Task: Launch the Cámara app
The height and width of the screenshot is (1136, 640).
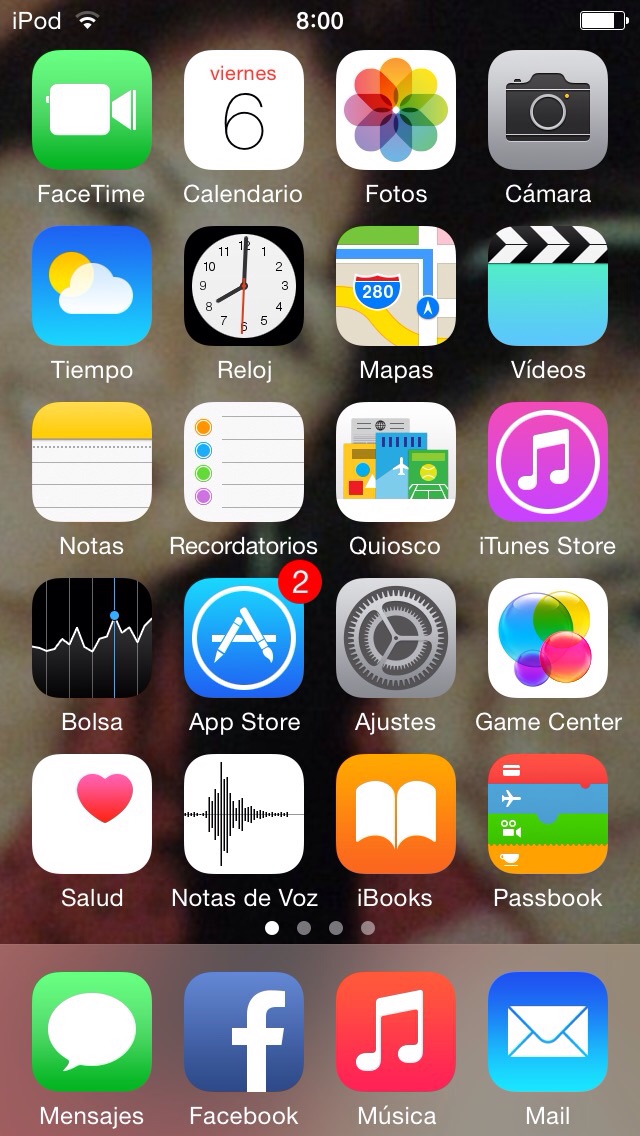Action: point(548,110)
